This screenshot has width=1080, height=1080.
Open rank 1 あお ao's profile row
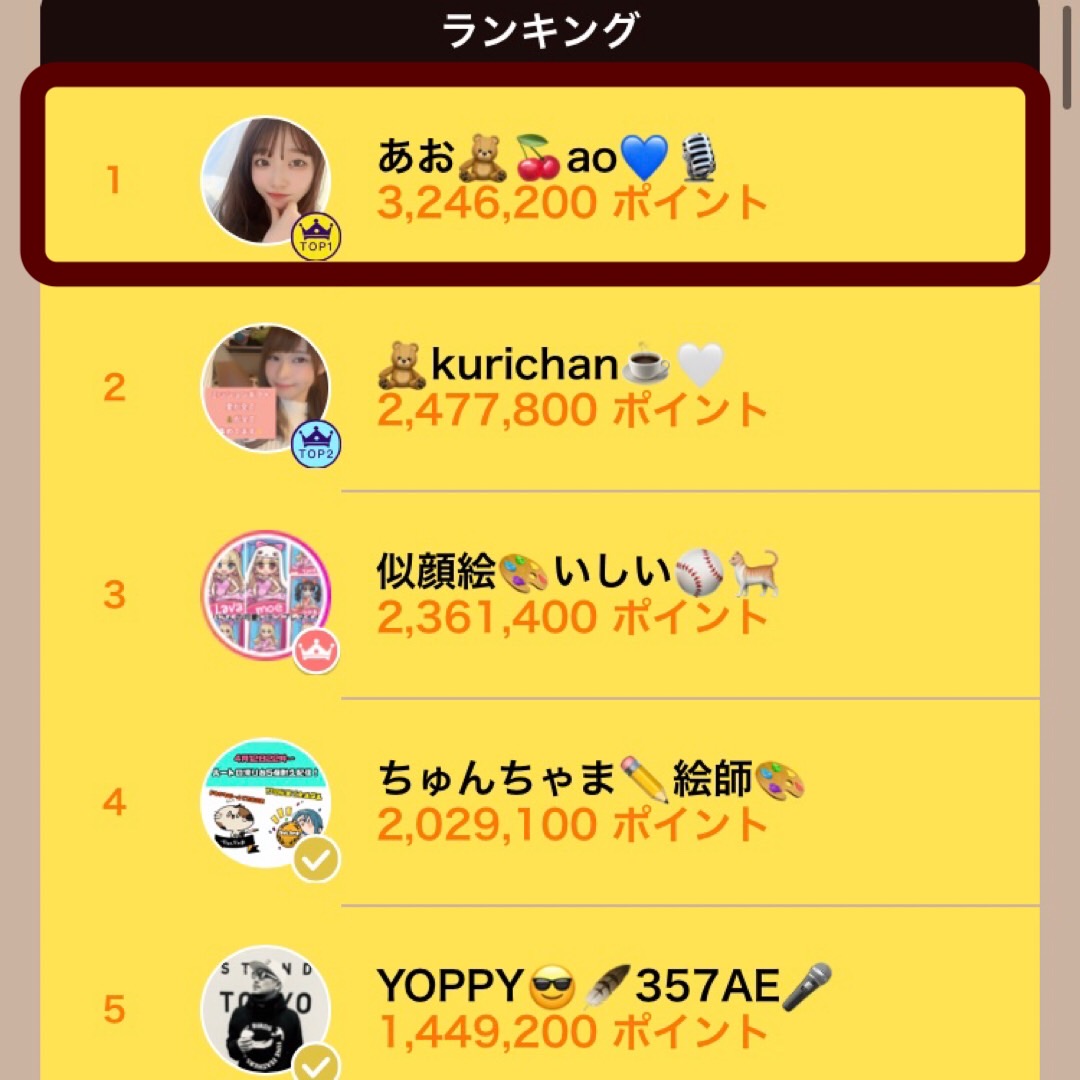(x=540, y=178)
